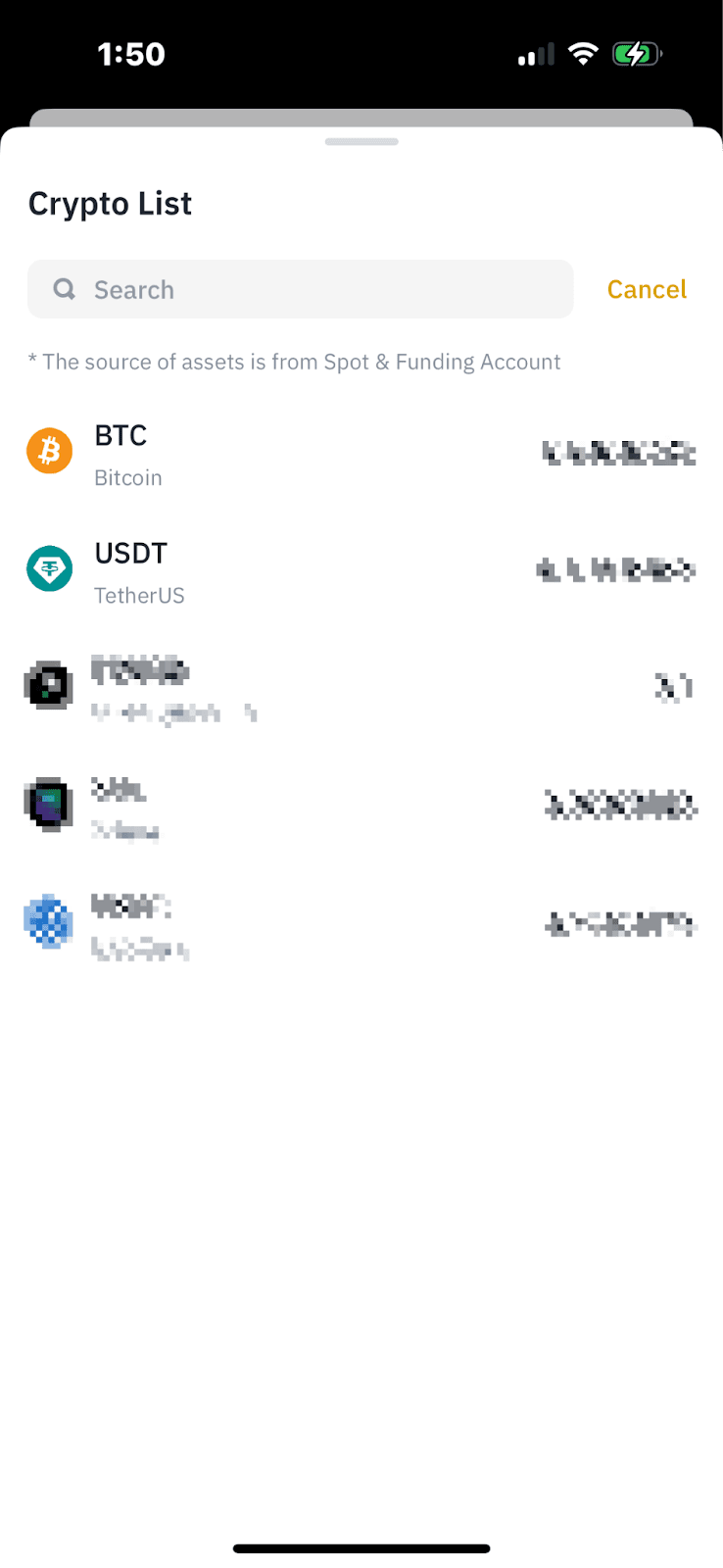Tap the Search field
Viewport: 723px width, 1568px height.
[x=299, y=289]
